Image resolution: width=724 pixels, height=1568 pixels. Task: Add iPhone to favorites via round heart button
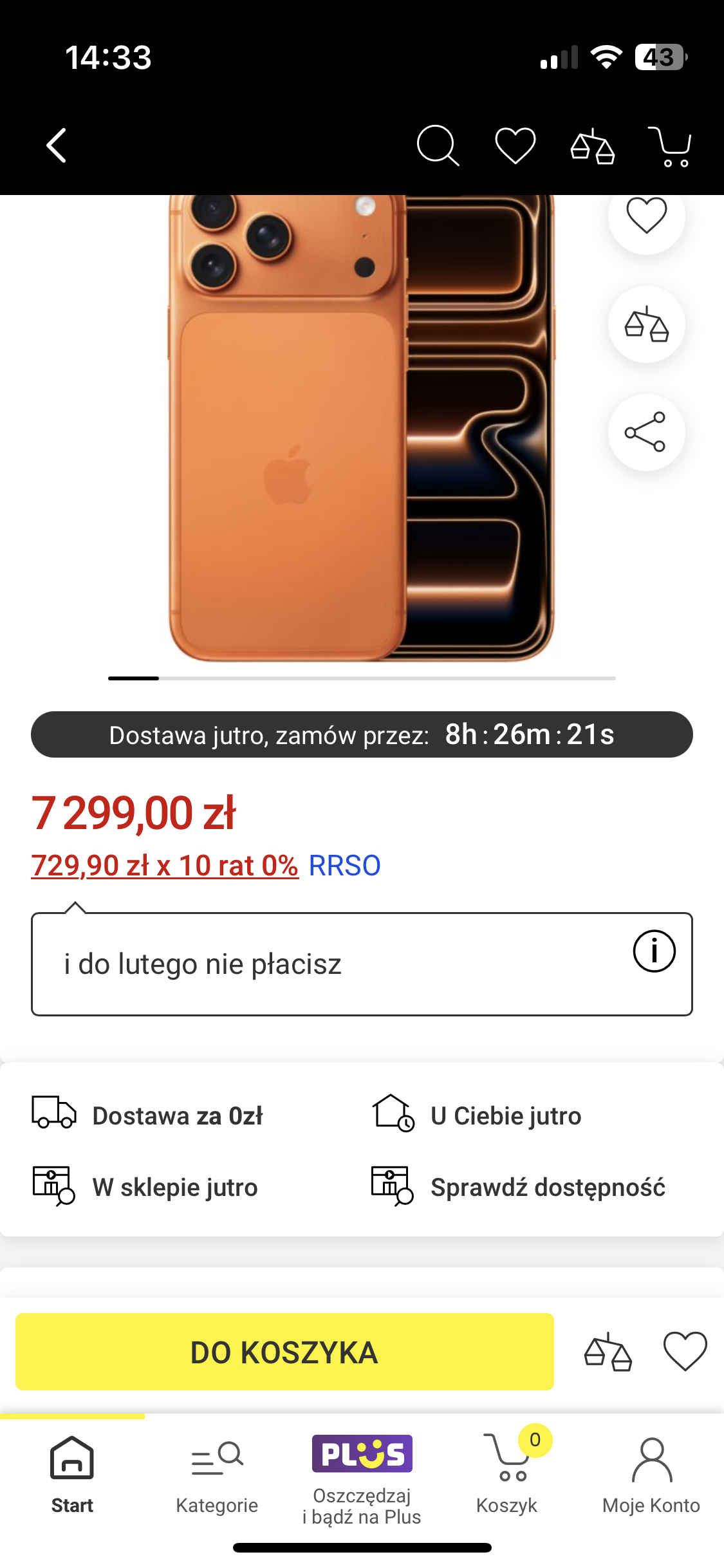pos(646,216)
